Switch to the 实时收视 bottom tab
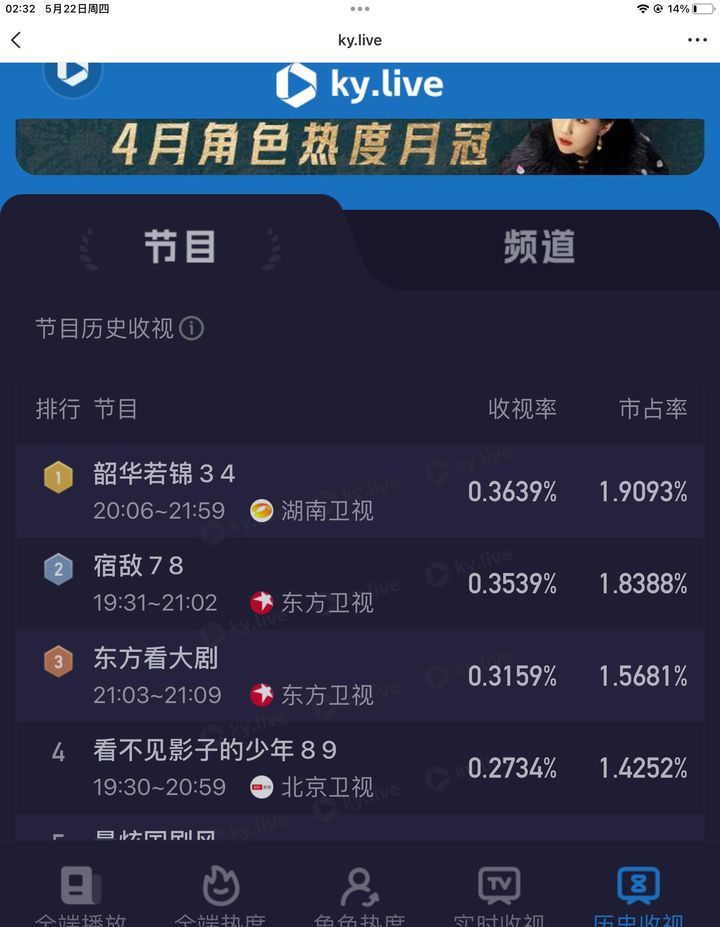Viewport: 720px width, 927px height. [499, 895]
